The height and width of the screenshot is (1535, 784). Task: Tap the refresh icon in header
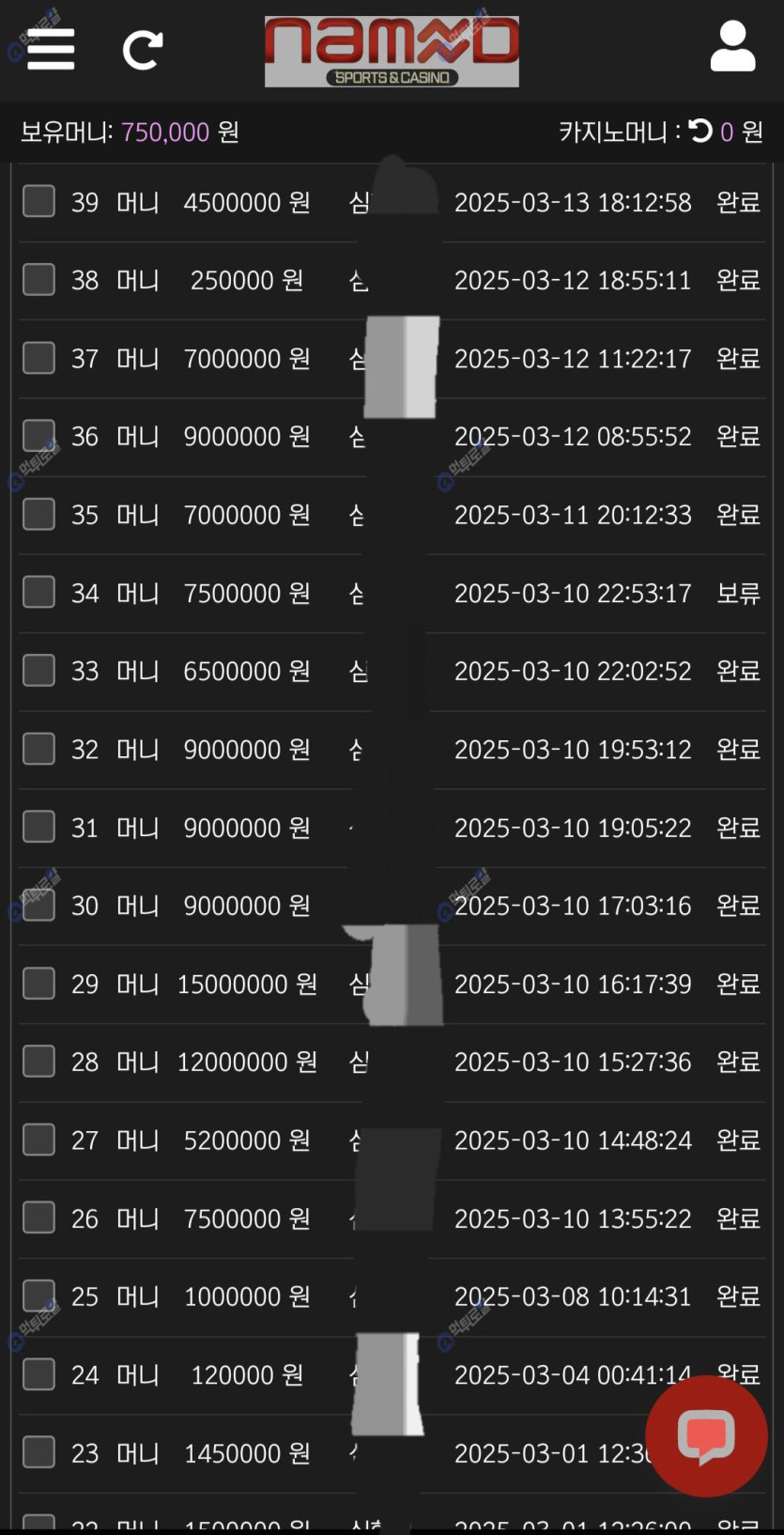tap(143, 50)
